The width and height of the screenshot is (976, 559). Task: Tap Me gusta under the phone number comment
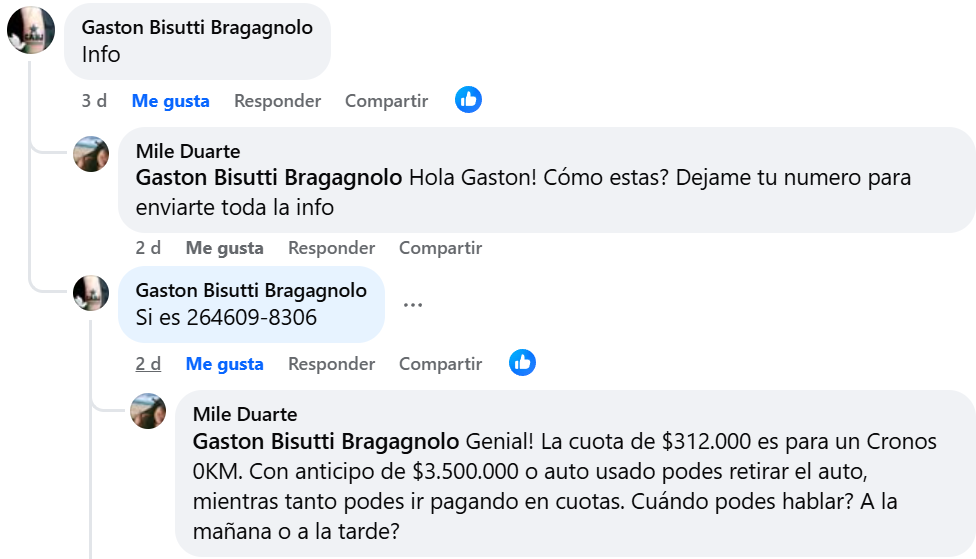coord(224,364)
